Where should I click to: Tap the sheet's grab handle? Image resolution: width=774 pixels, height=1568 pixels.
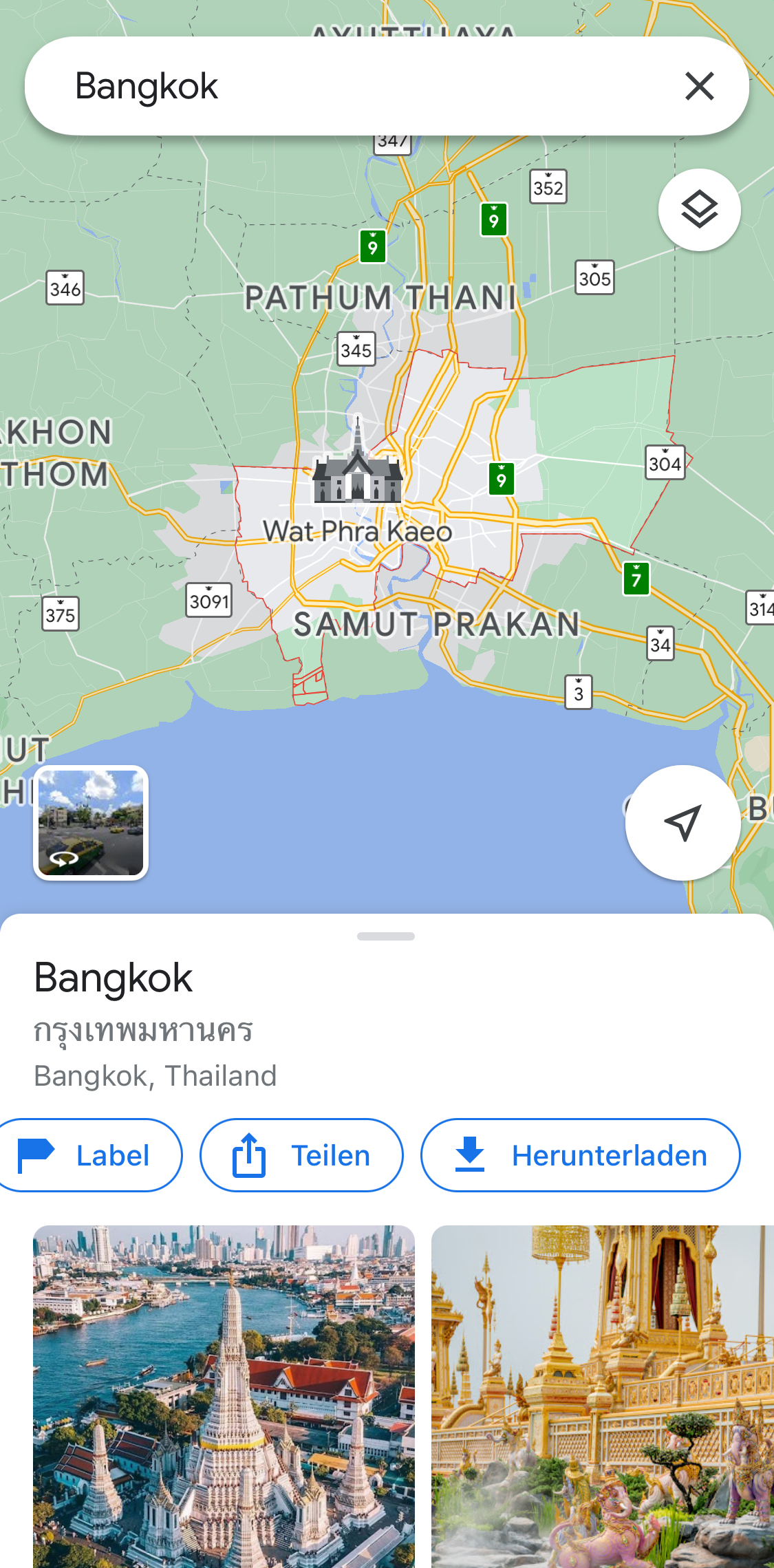386,936
